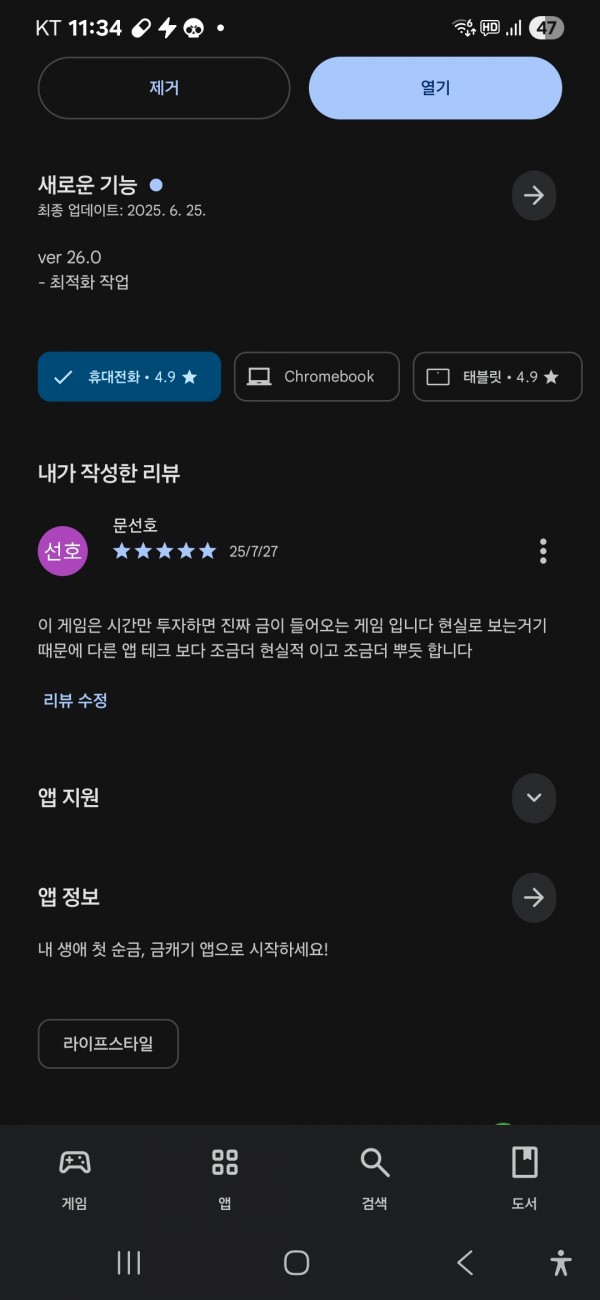Switch to the 도서 tab
This screenshot has height=1300, width=600.
tap(525, 1178)
